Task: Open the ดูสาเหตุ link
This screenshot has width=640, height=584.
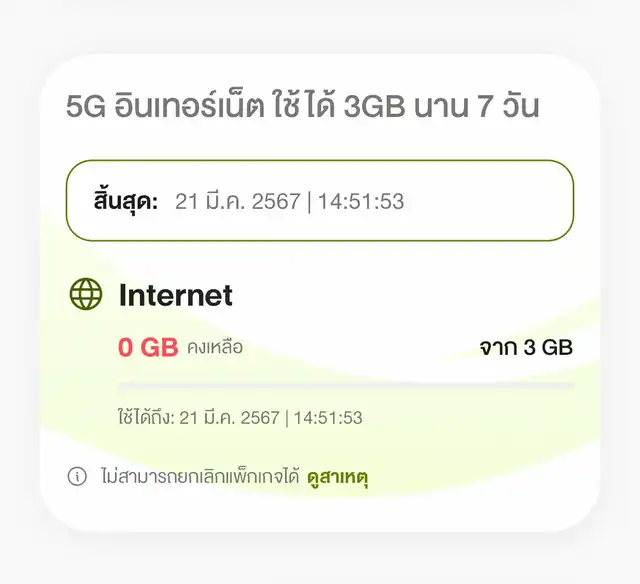Action: pos(338,477)
